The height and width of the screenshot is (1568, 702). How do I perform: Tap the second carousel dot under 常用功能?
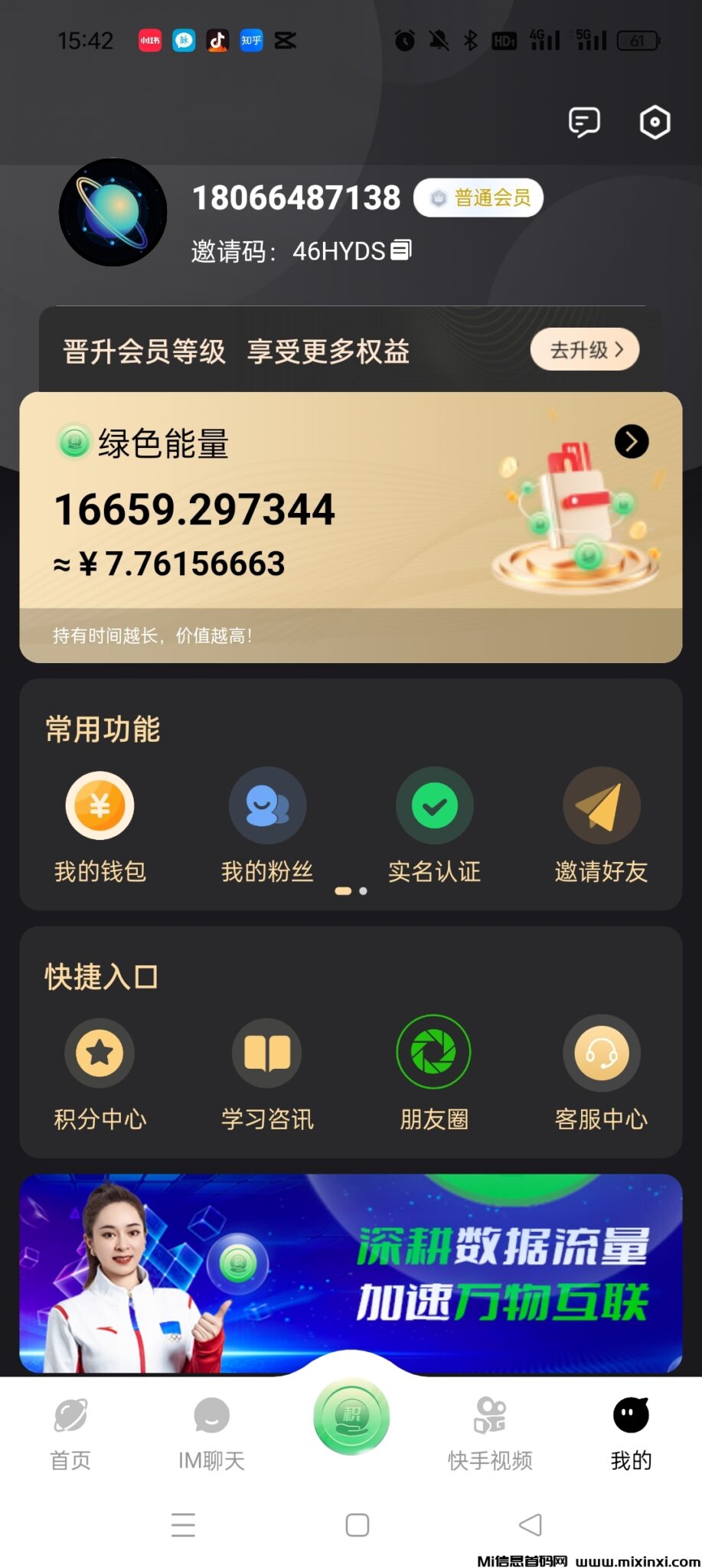tap(363, 891)
